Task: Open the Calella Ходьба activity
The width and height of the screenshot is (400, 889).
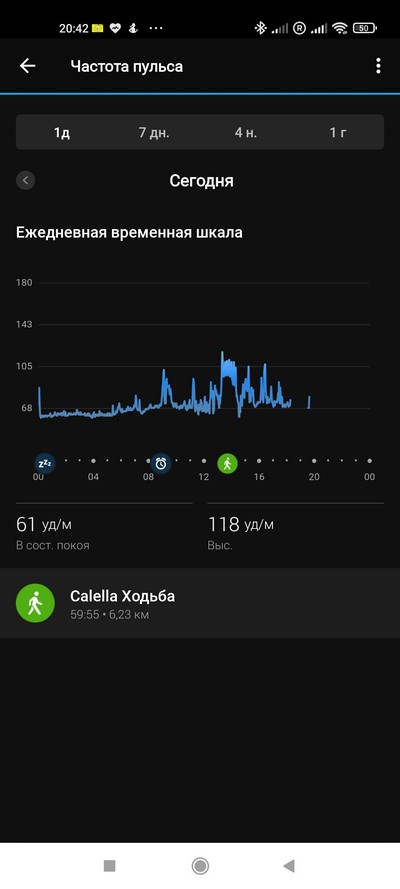Action: pyautogui.click(x=200, y=603)
